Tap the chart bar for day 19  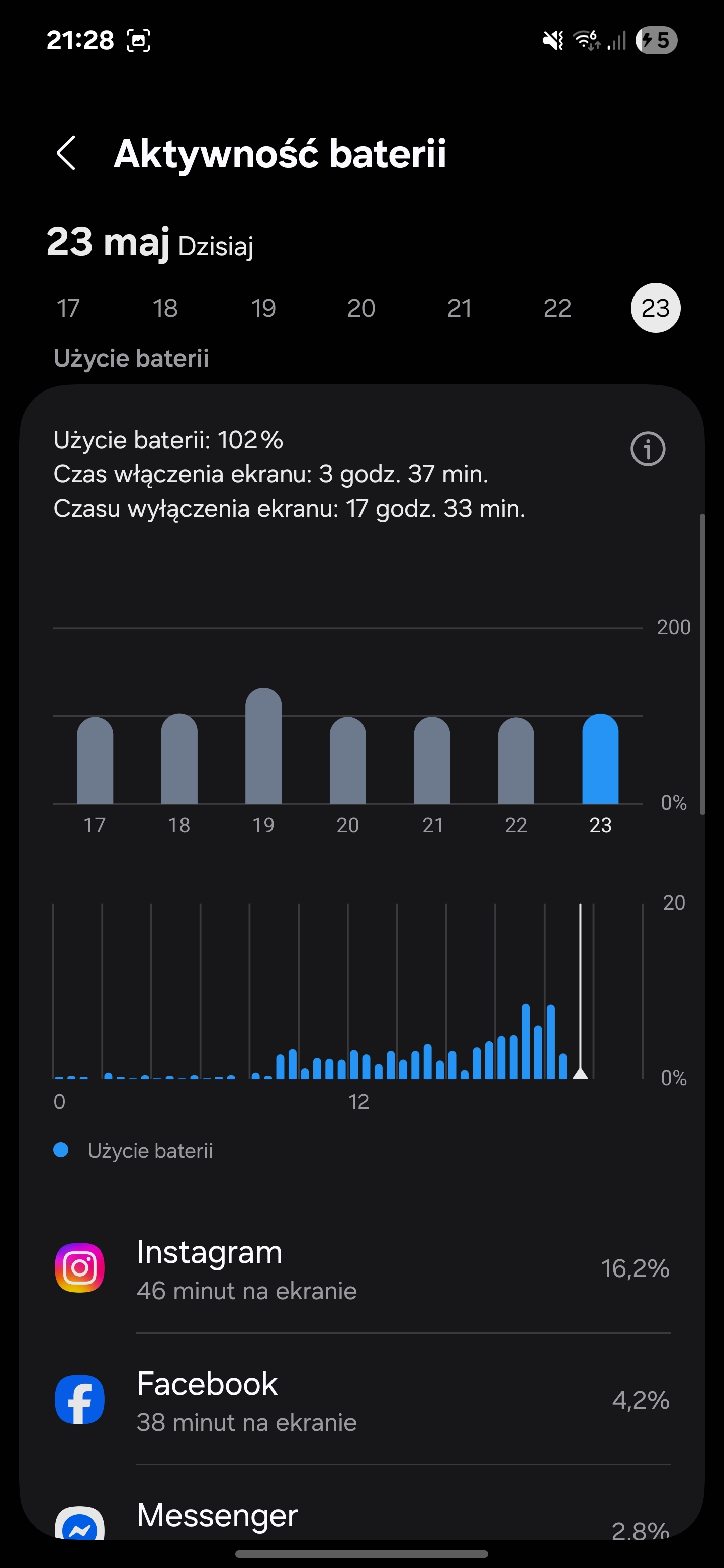pyautogui.click(x=263, y=746)
